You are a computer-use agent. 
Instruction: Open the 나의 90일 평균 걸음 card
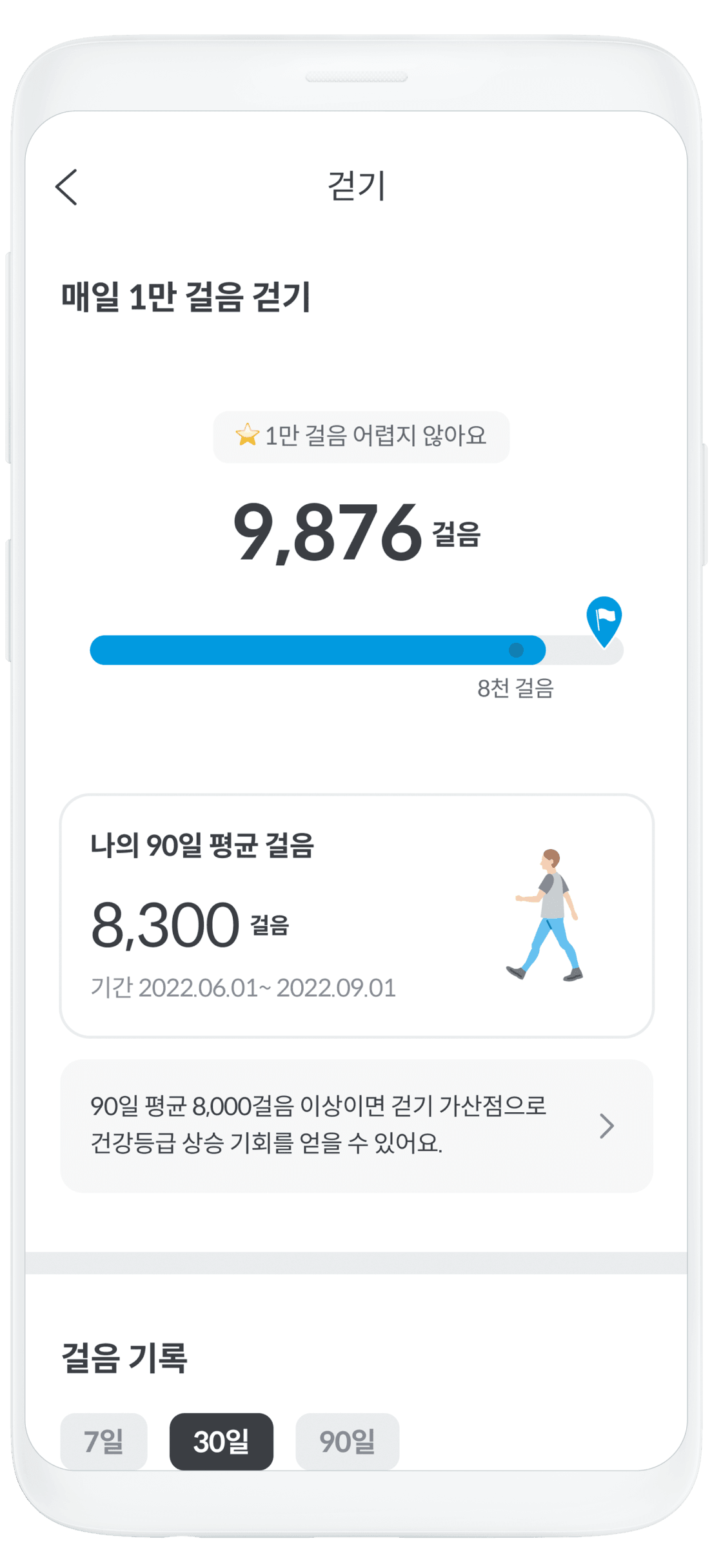pyautogui.click(x=356, y=916)
